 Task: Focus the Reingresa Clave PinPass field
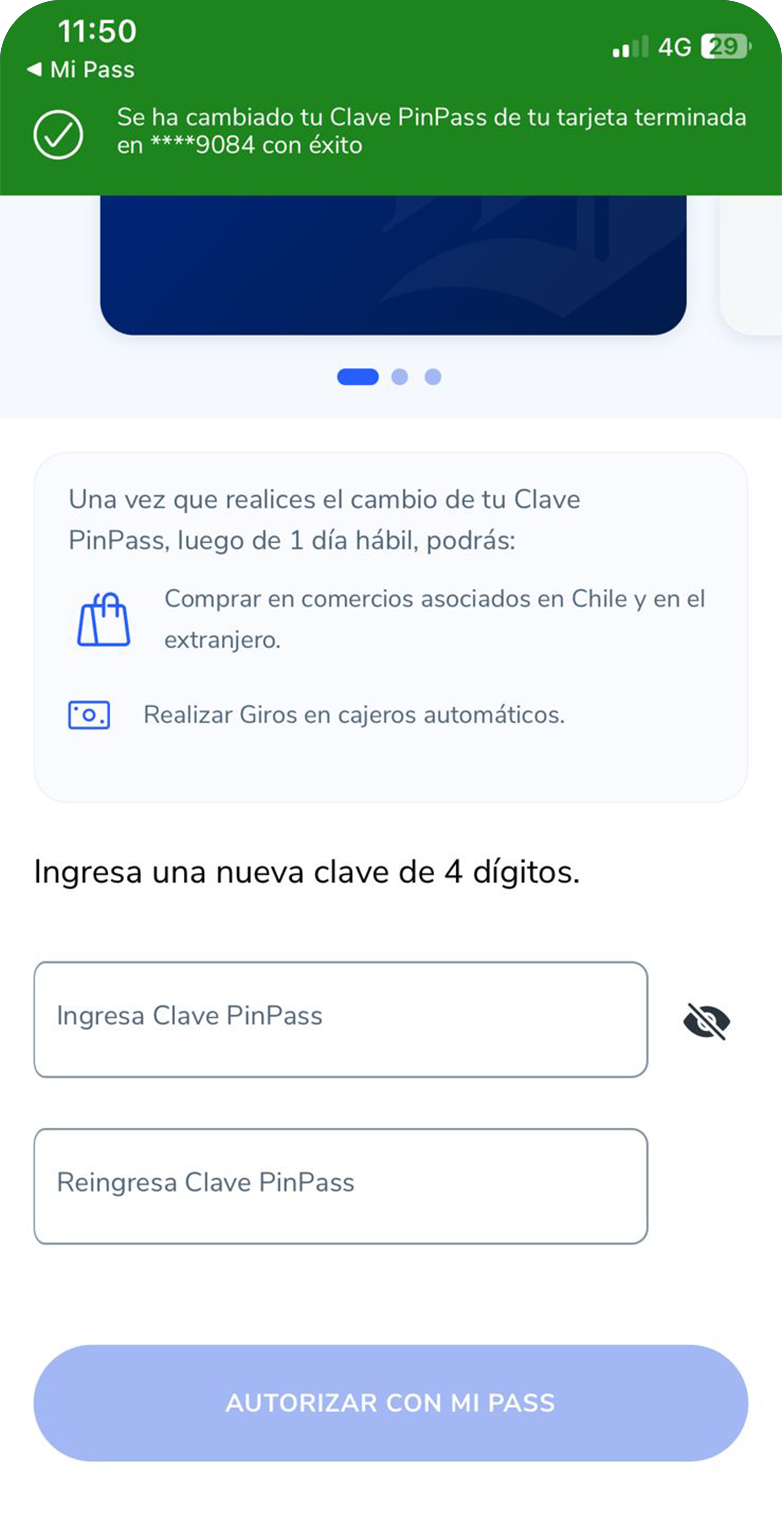(340, 1186)
